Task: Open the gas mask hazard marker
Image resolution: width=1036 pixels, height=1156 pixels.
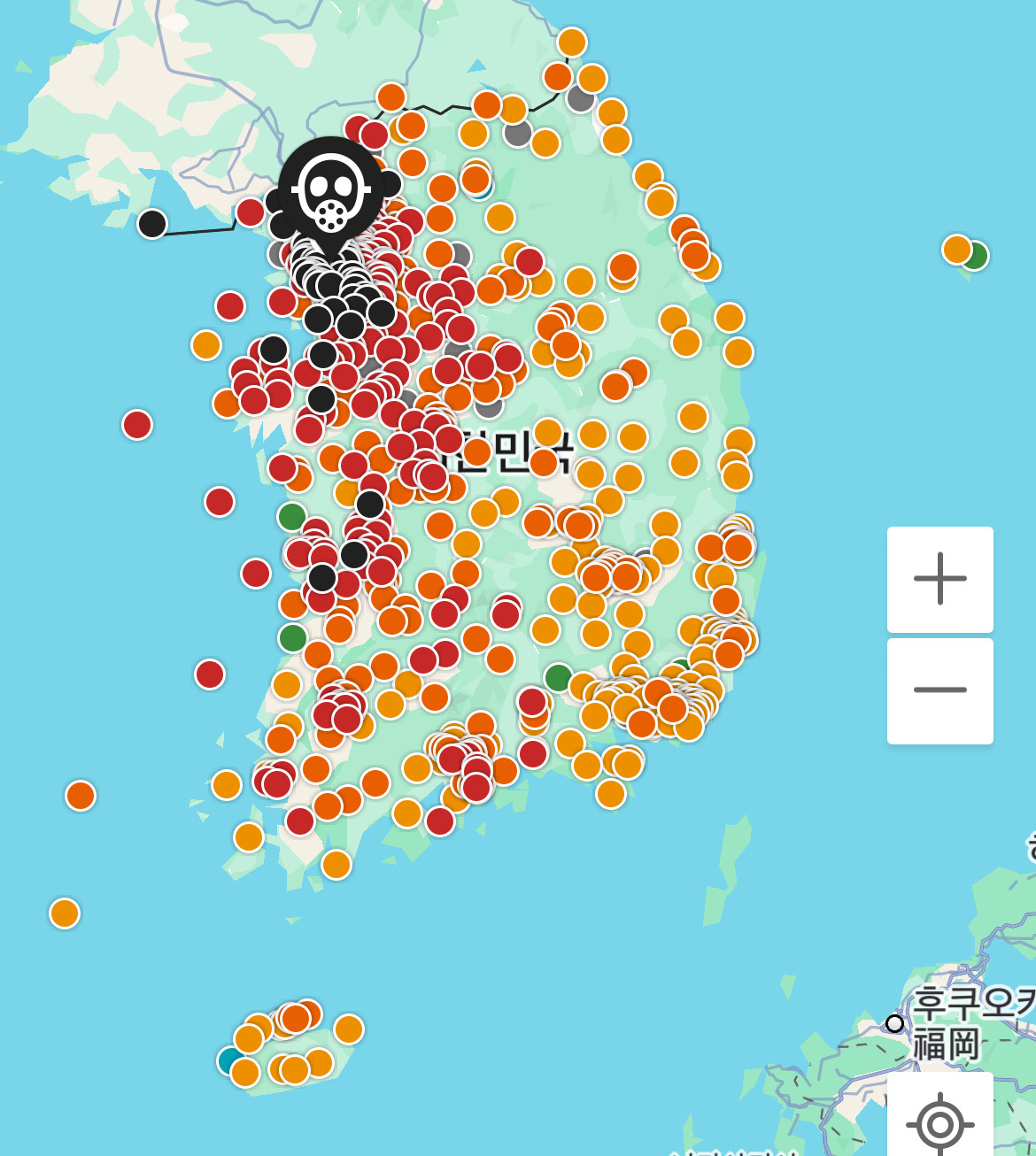Action: pyautogui.click(x=331, y=197)
